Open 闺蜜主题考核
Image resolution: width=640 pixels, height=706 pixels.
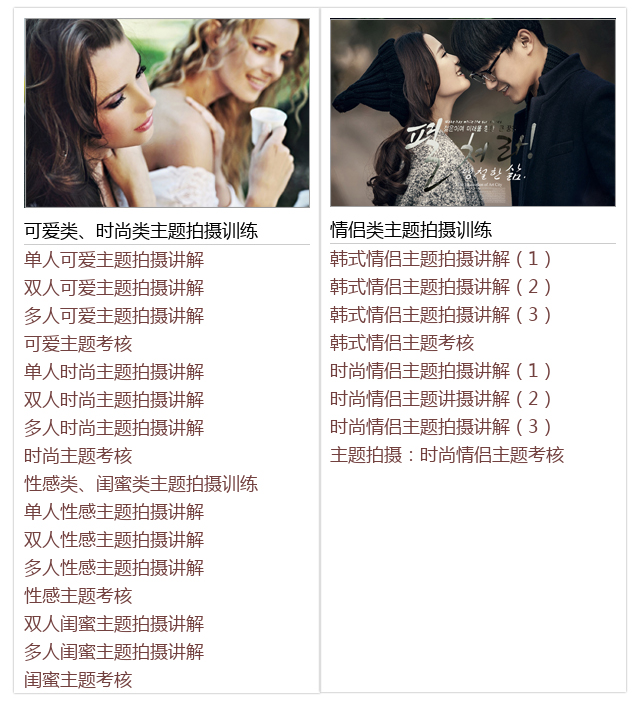click(x=78, y=680)
